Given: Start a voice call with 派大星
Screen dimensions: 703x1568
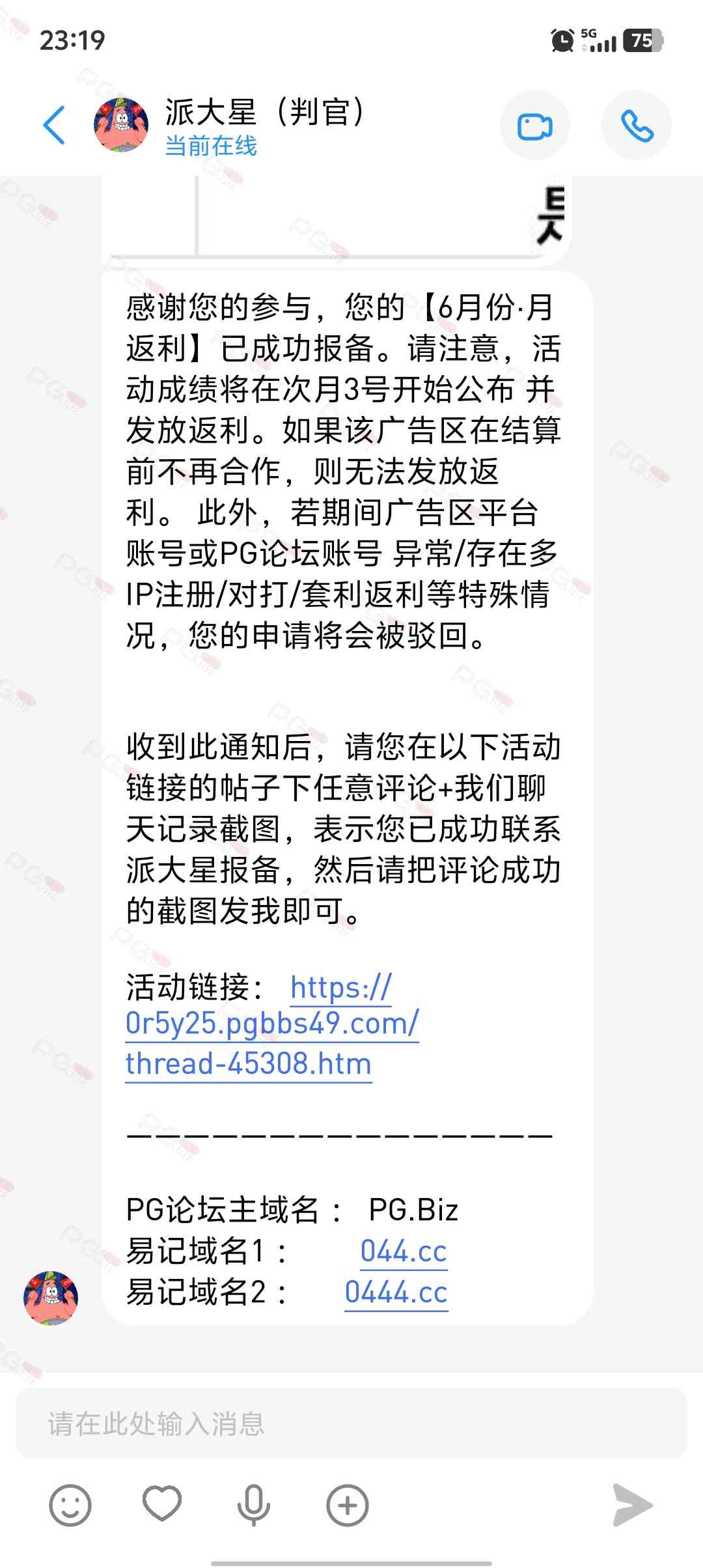Looking at the screenshot, I should coord(637,126).
